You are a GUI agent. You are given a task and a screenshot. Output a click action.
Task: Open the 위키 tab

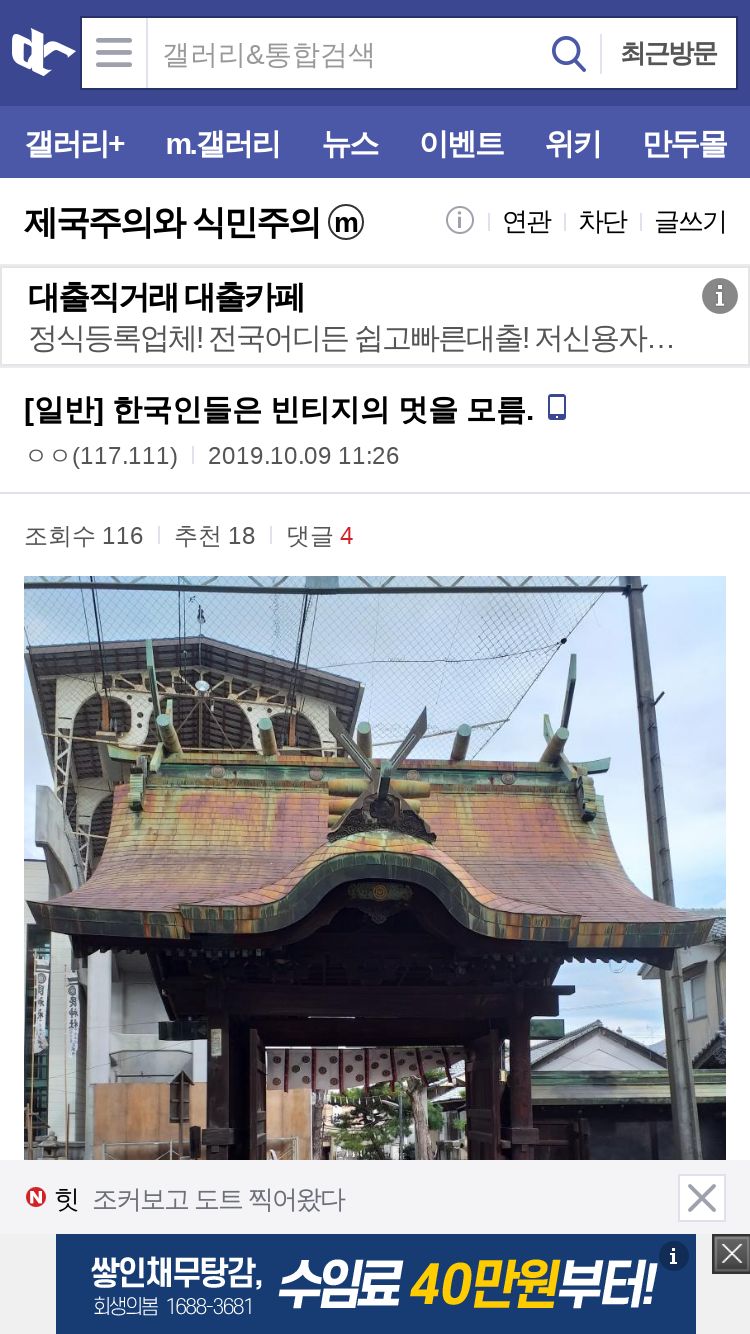point(573,144)
